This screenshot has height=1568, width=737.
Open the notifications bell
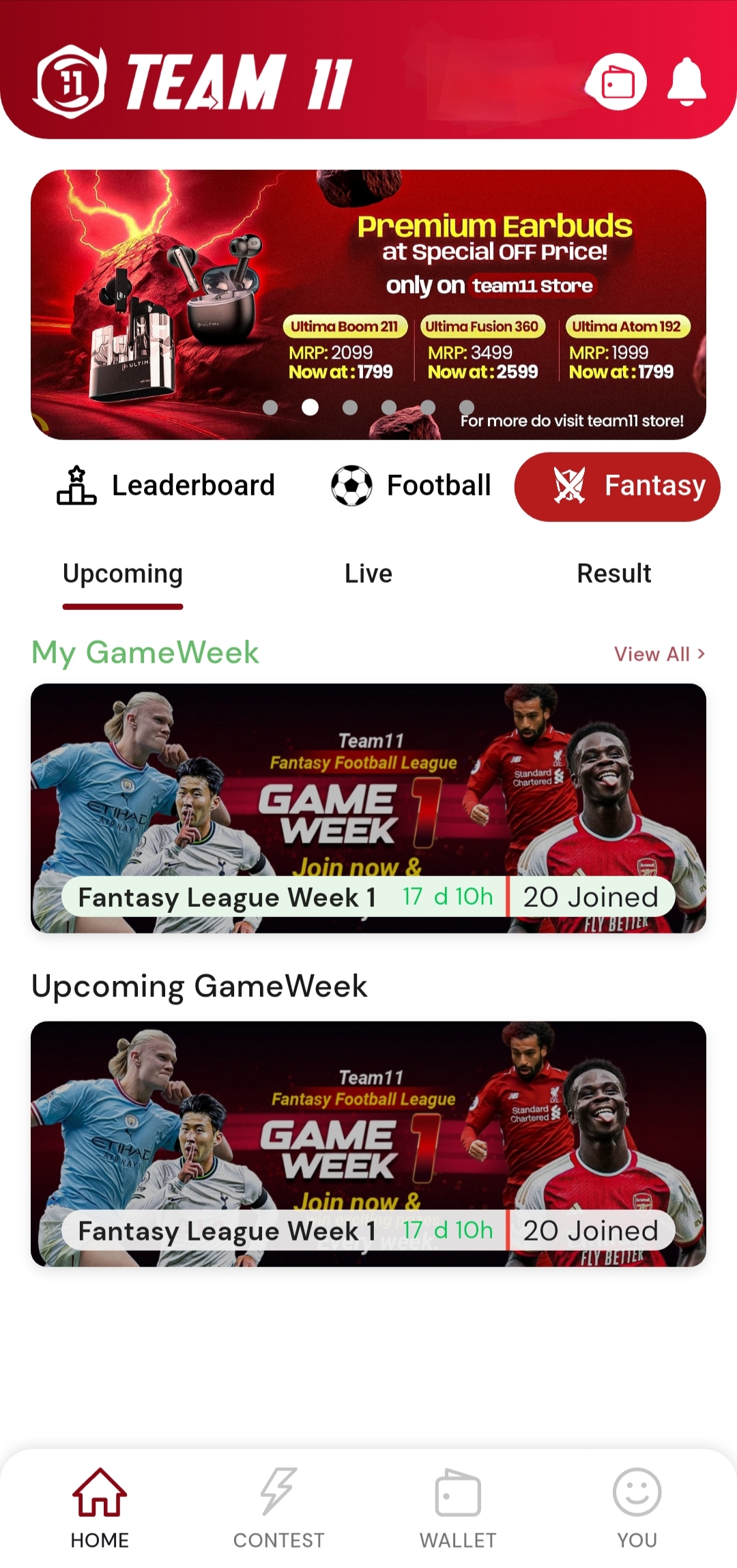point(687,82)
